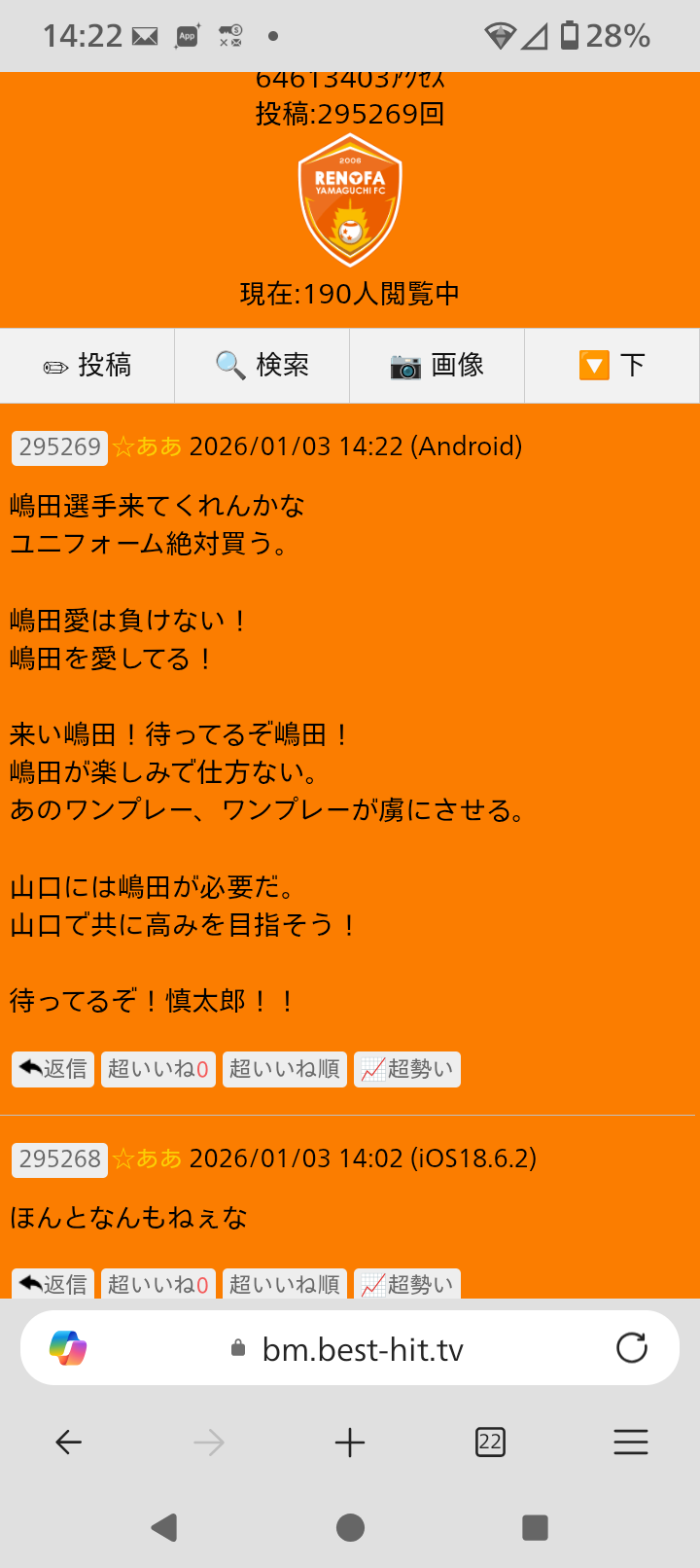Open post number 295268 label
The height and width of the screenshot is (1568, 700).
(x=59, y=1159)
